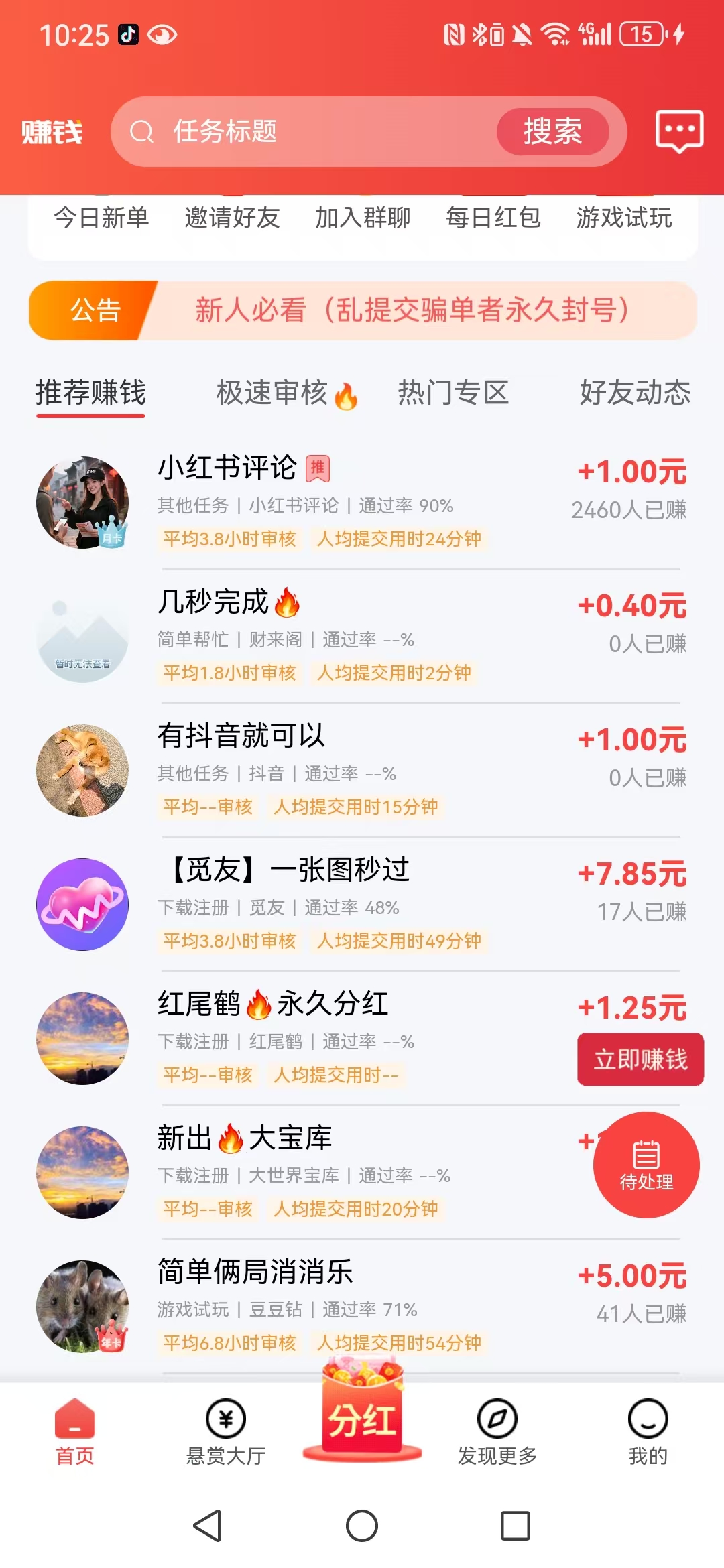Open the 简单俩局消消乐 task
The width and height of the screenshot is (724, 1568).
(362, 1307)
